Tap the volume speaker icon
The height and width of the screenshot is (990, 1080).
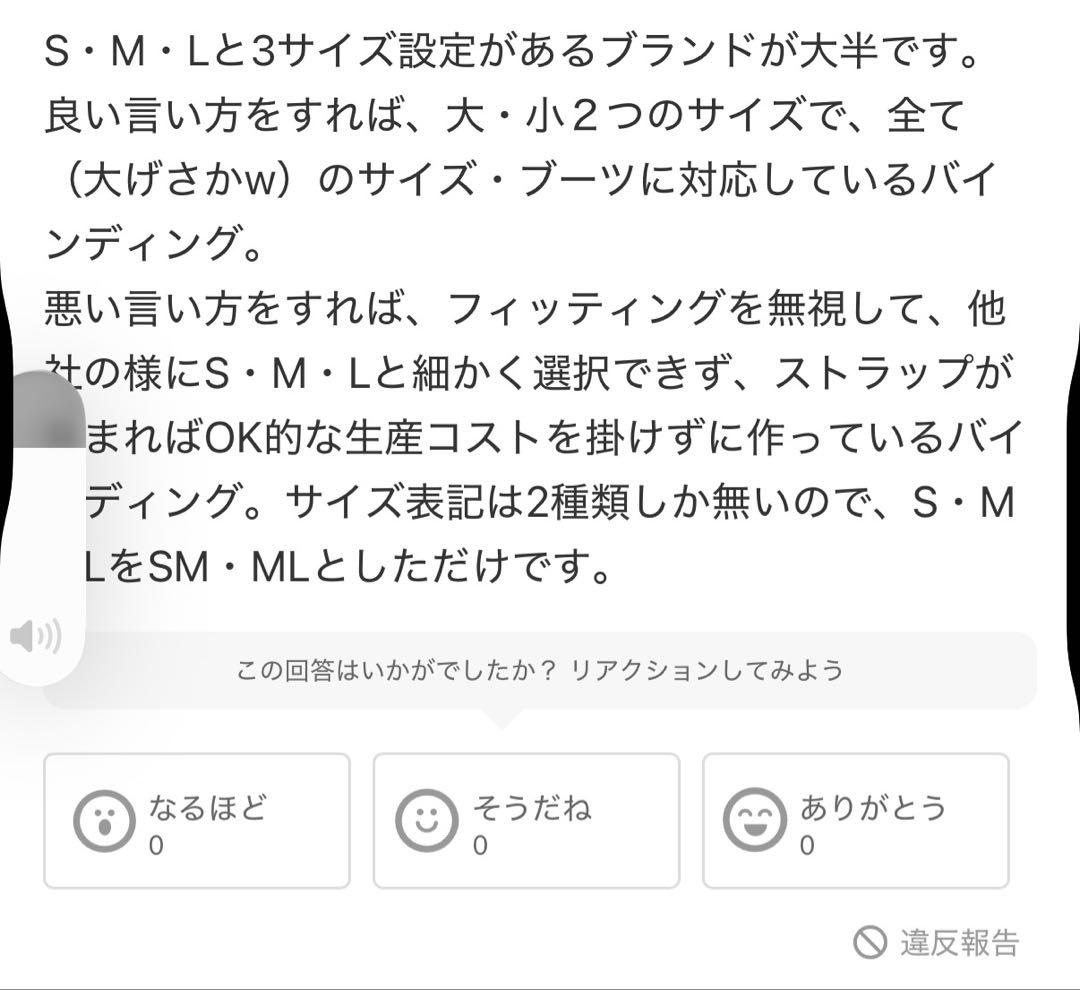click(x=35, y=636)
